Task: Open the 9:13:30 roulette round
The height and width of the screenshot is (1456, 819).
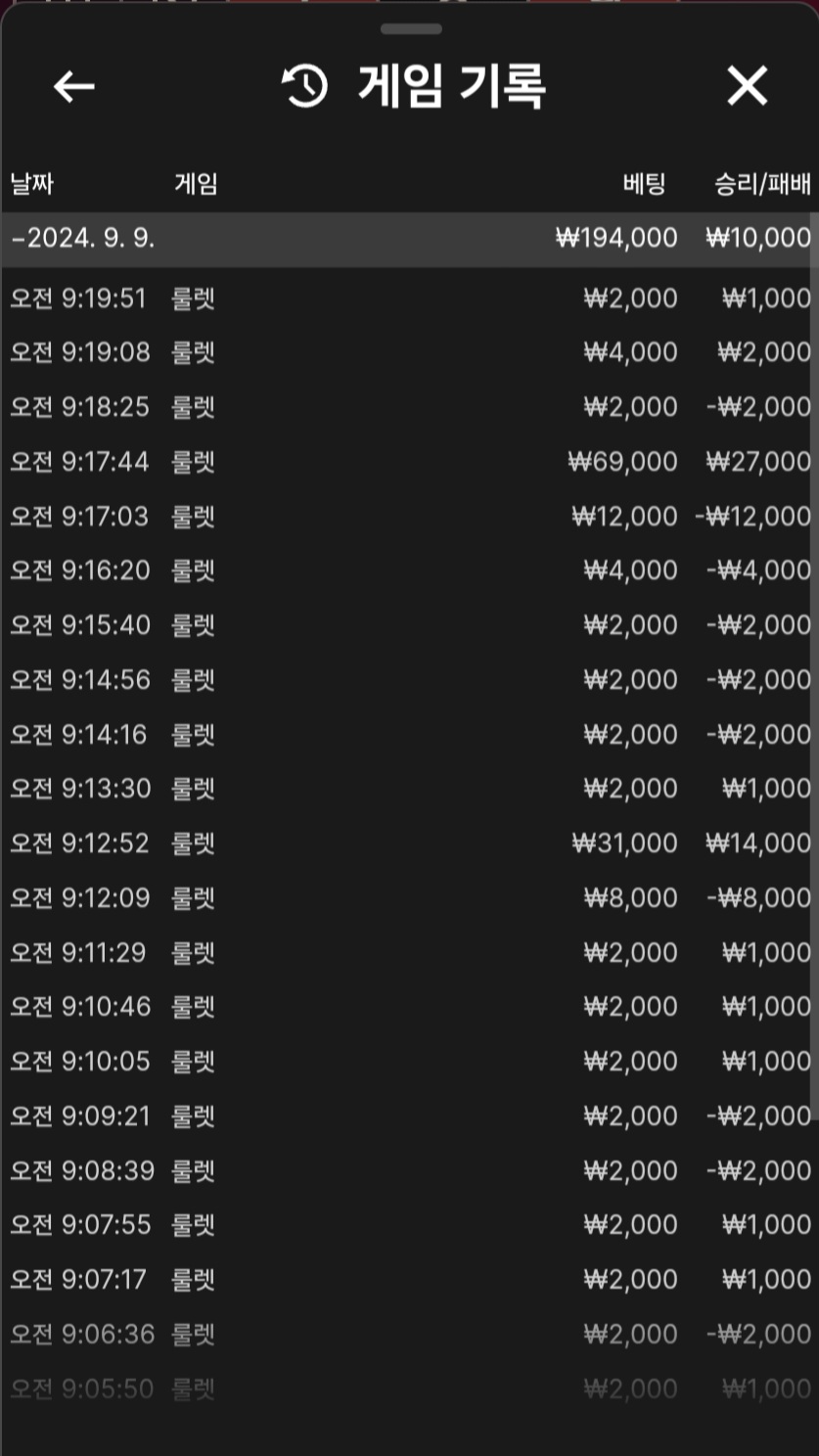Action: click(x=409, y=789)
